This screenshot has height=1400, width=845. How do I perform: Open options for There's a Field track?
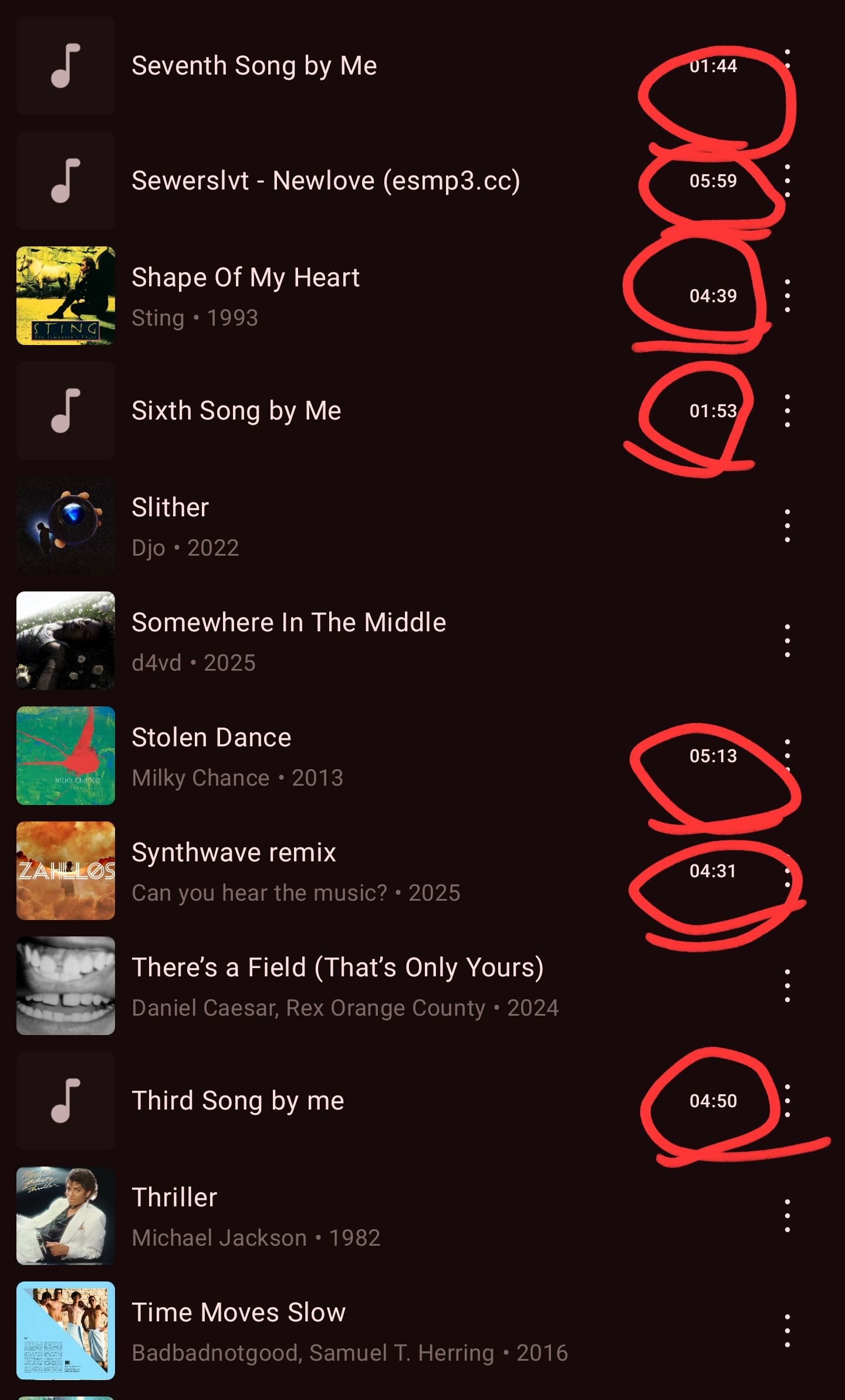click(787, 986)
